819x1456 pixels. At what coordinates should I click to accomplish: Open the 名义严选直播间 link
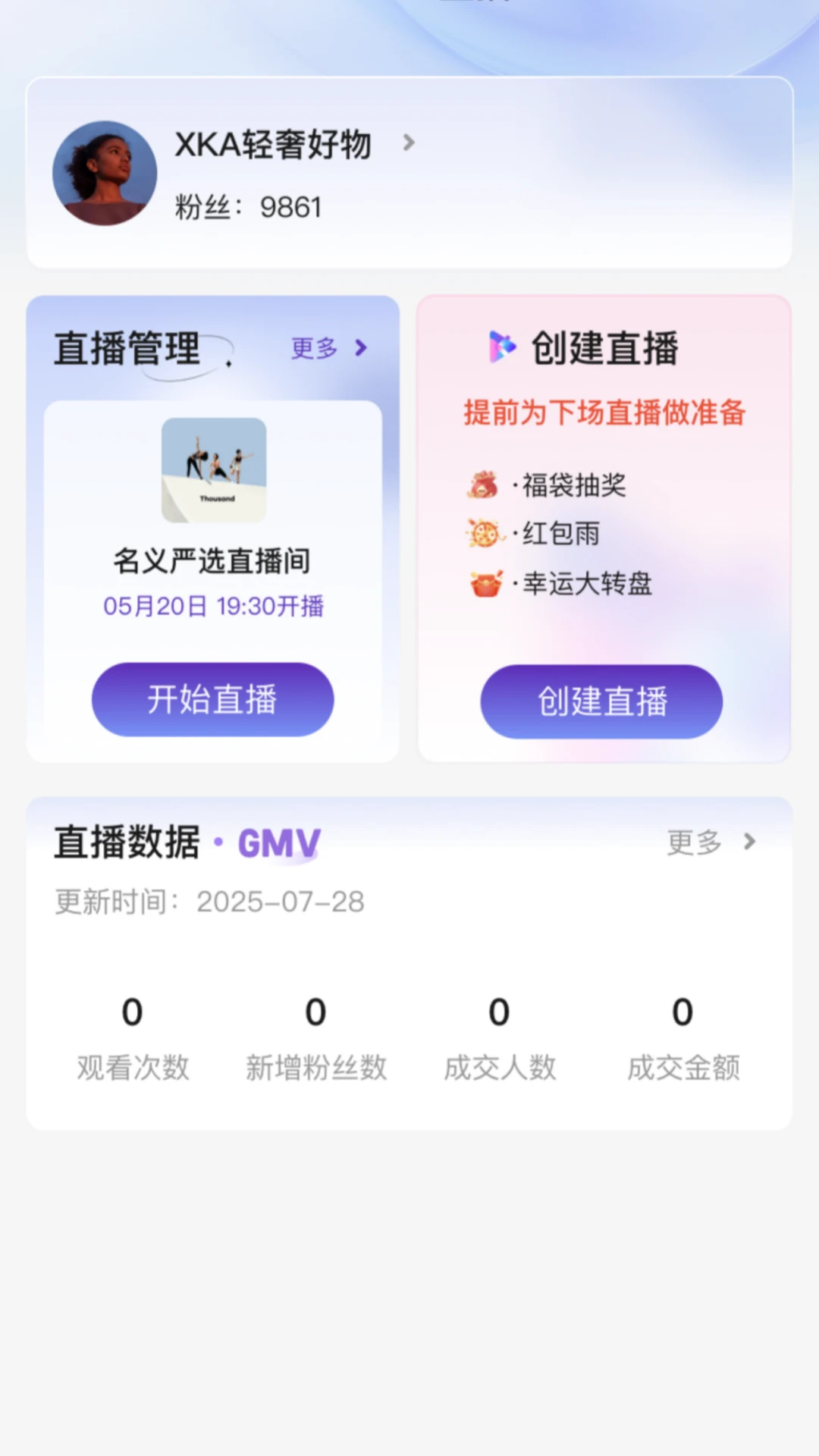(x=213, y=561)
